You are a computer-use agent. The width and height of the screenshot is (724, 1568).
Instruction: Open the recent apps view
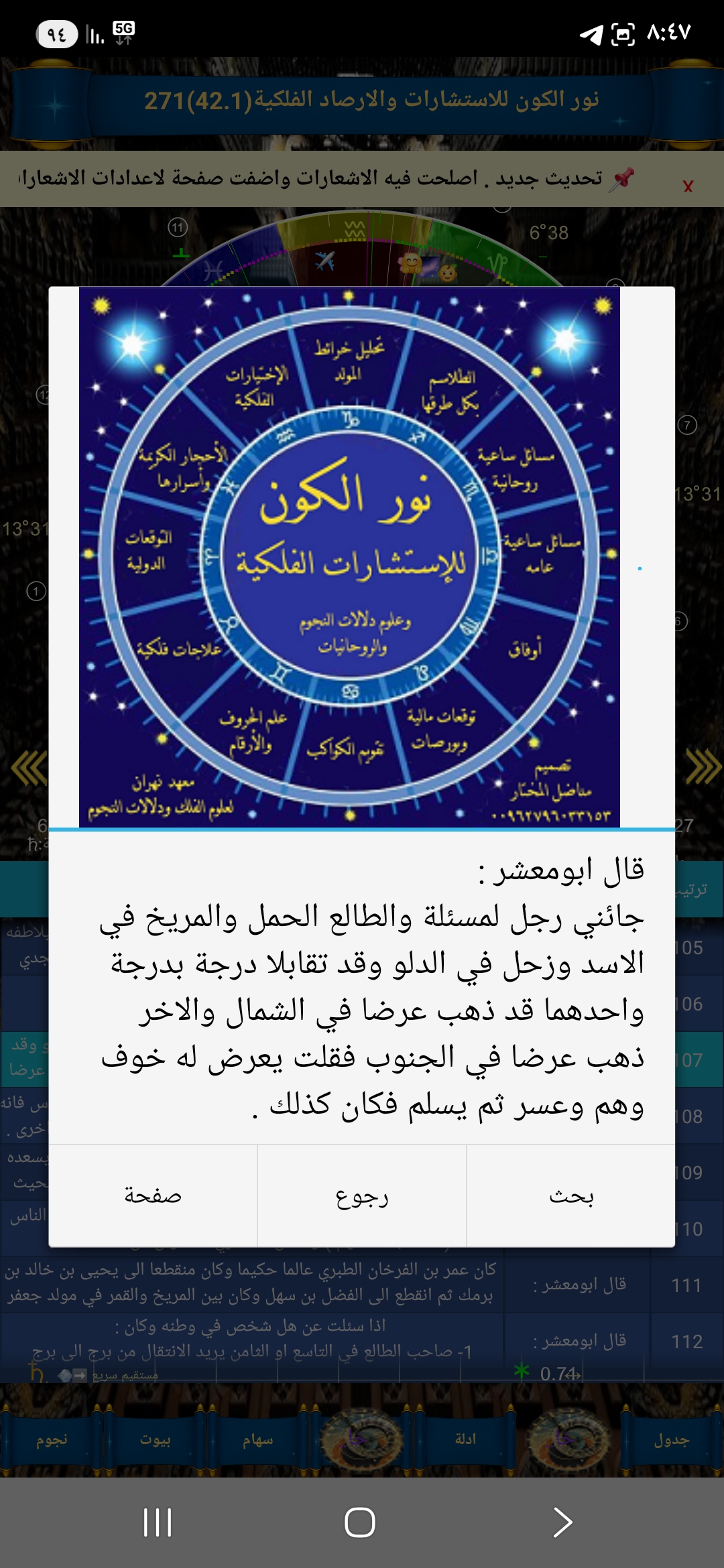click(x=158, y=1522)
